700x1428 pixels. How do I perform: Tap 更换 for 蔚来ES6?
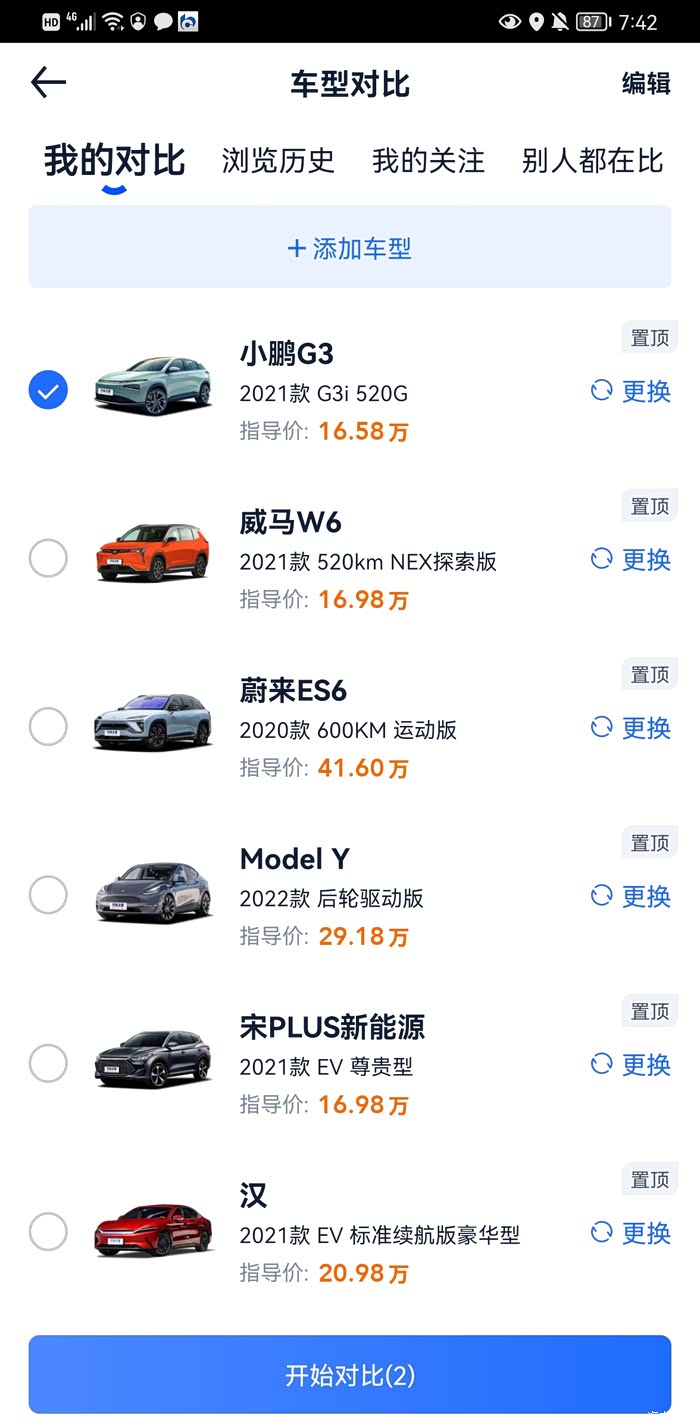click(631, 727)
